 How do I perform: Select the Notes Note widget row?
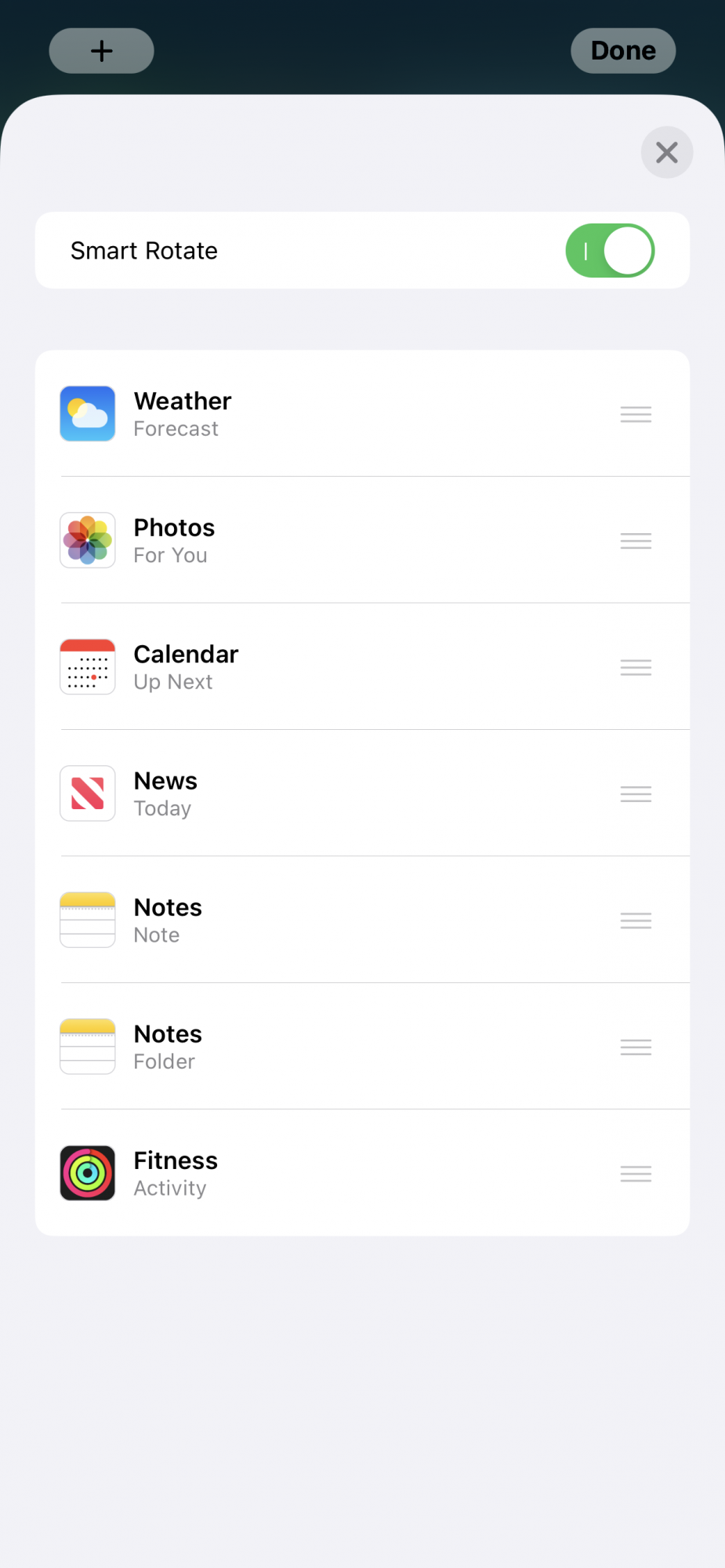pos(362,920)
